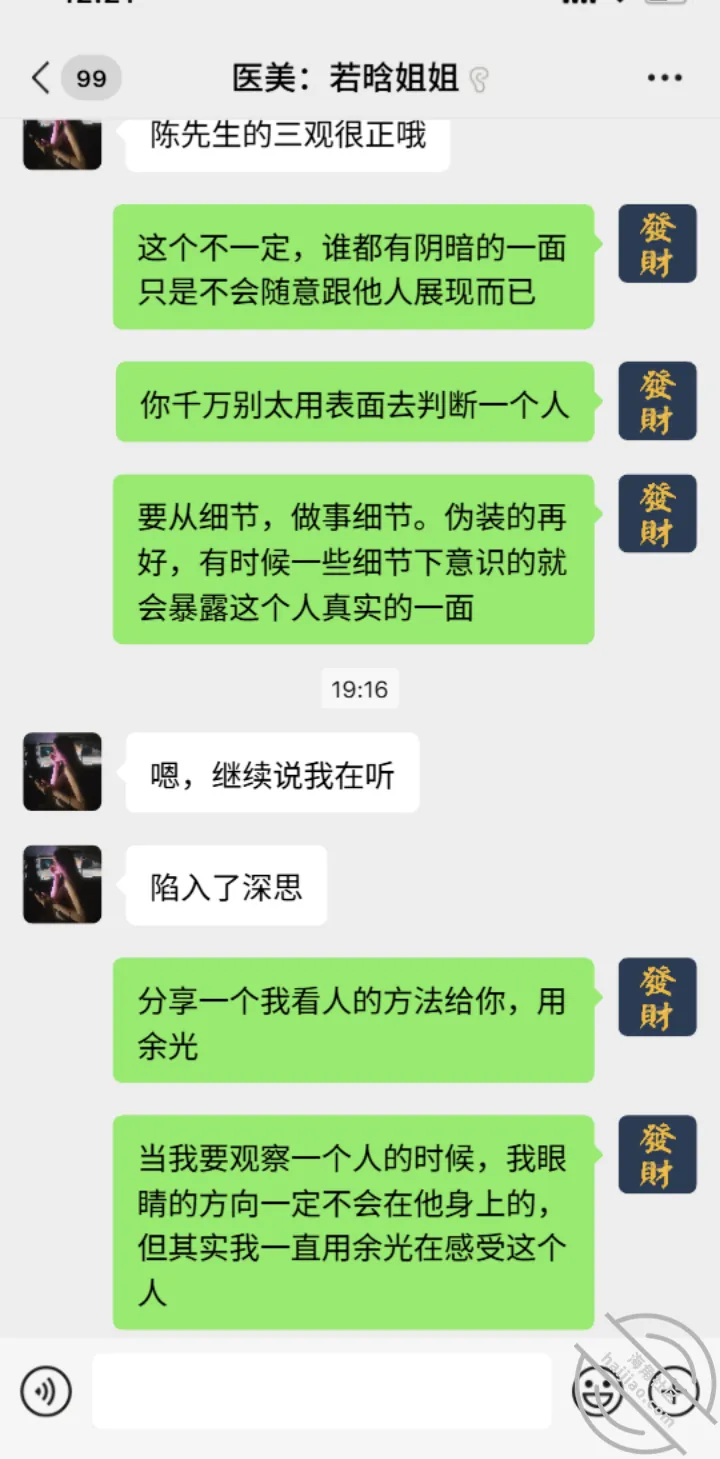Open the emoji sticker panel

[x=598, y=1391]
